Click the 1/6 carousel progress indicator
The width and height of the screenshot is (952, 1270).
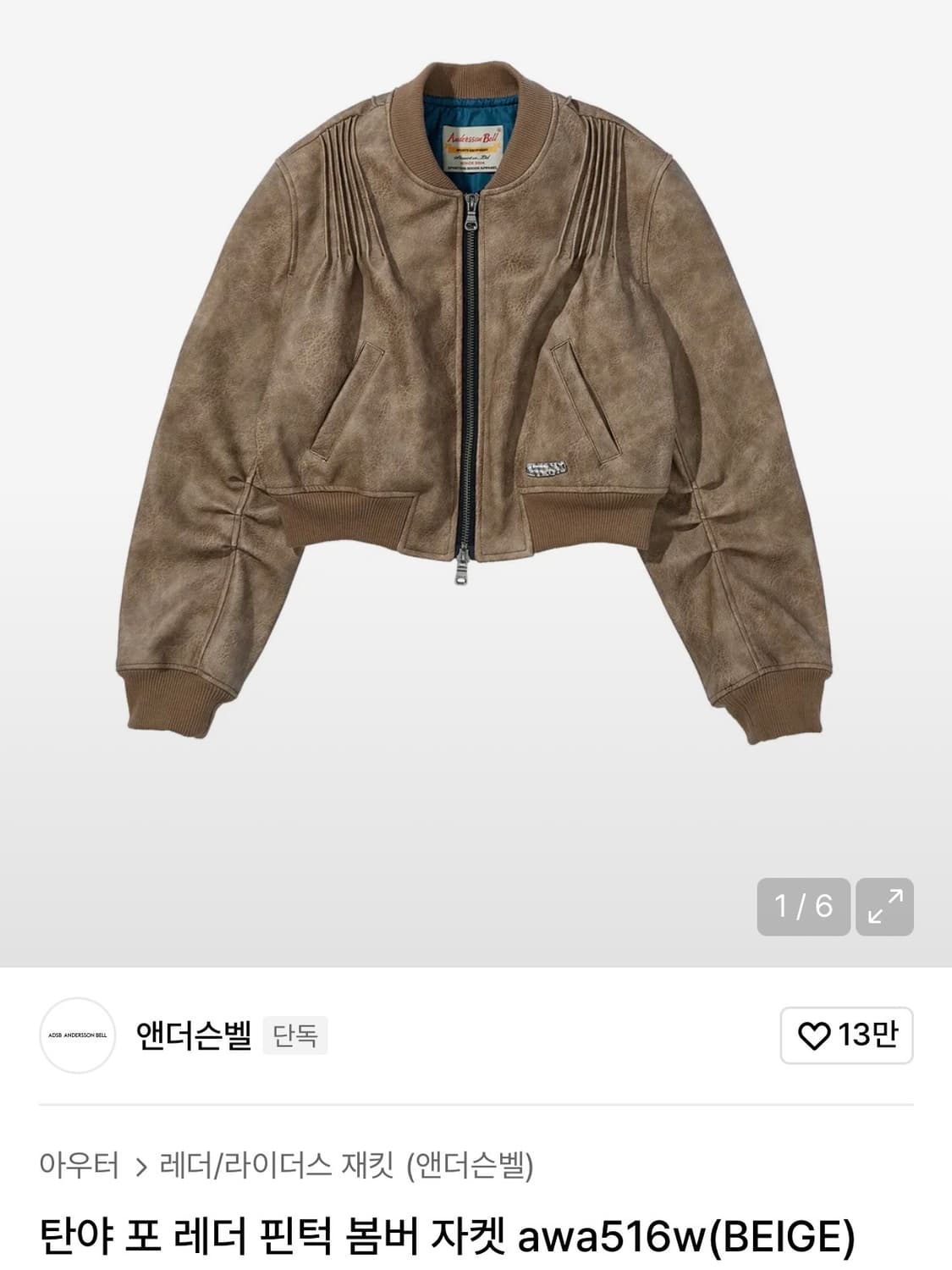click(805, 906)
